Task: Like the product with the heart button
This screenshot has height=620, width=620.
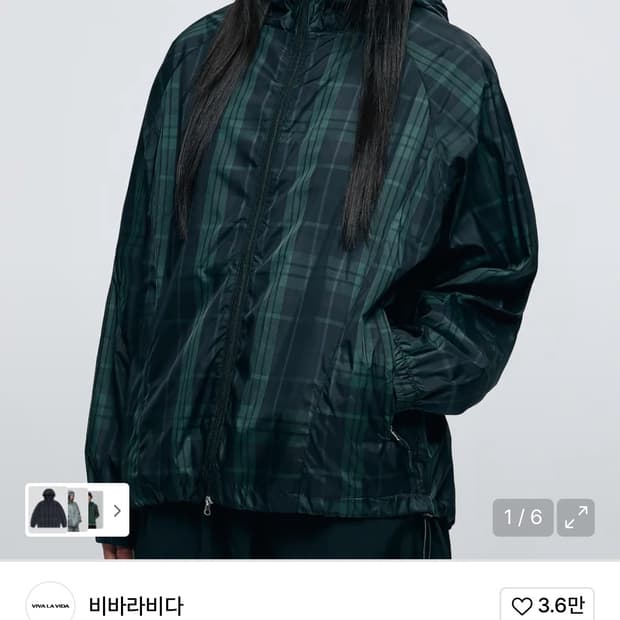Action: 547,605
